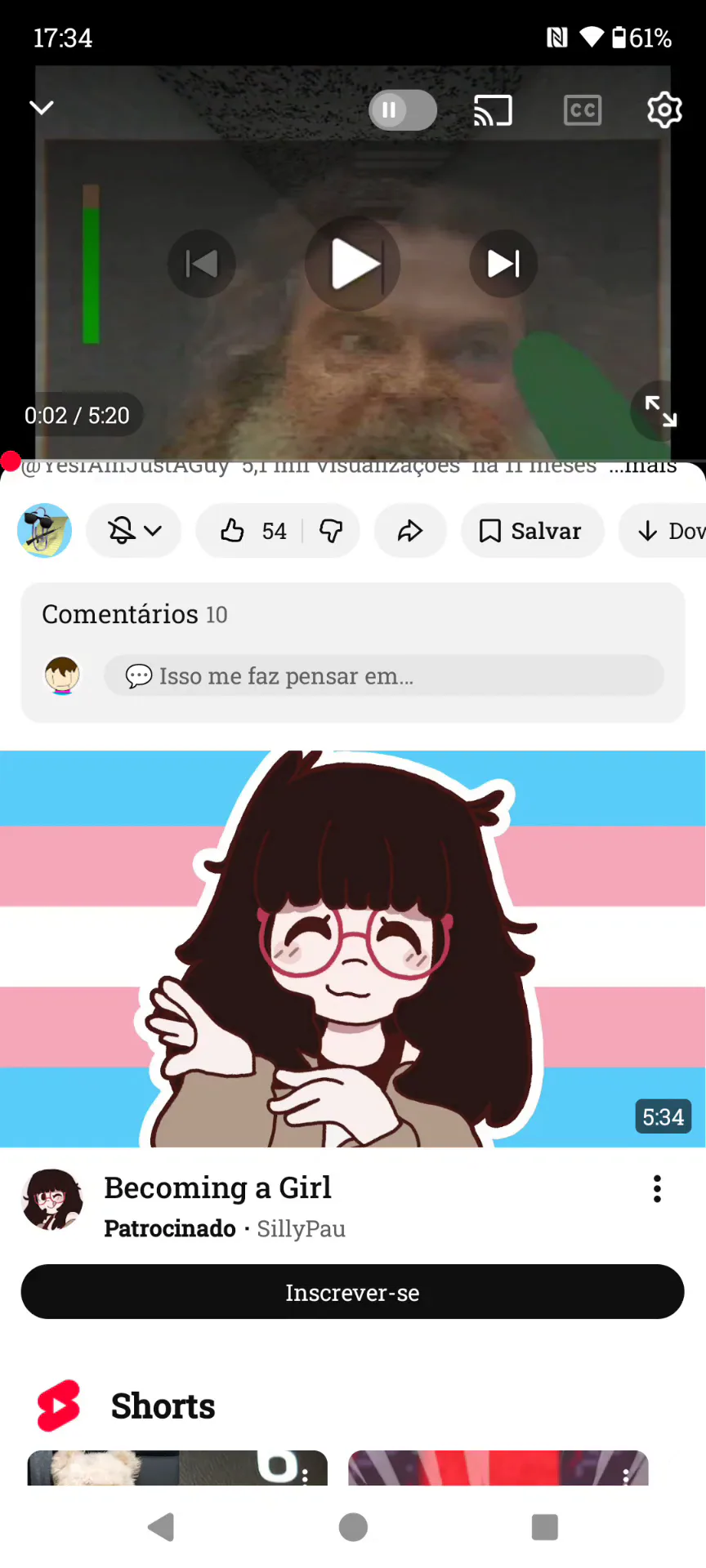706x1568 pixels.
Task: Toggle the autoplay switch
Action: (x=403, y=110)
